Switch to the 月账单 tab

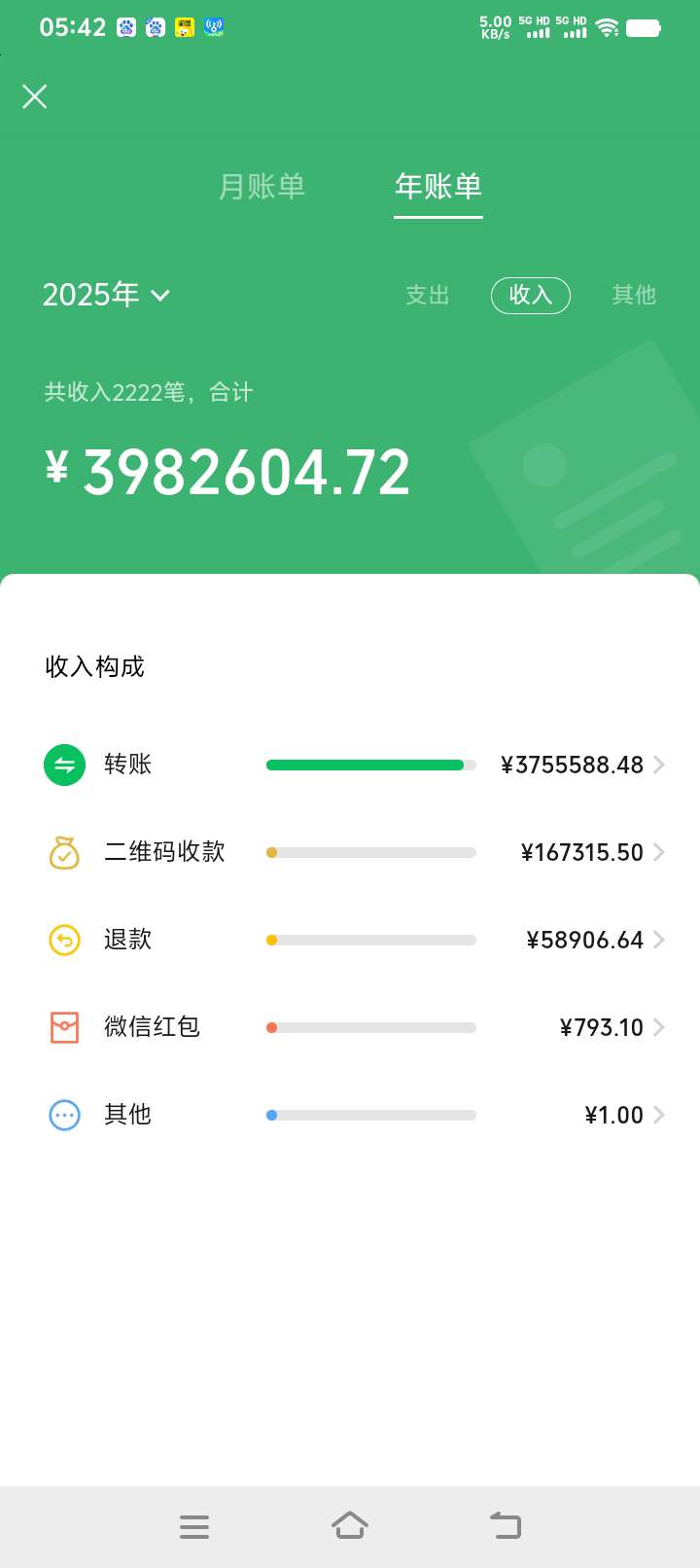pyautogui.click(x=262, y=186)
